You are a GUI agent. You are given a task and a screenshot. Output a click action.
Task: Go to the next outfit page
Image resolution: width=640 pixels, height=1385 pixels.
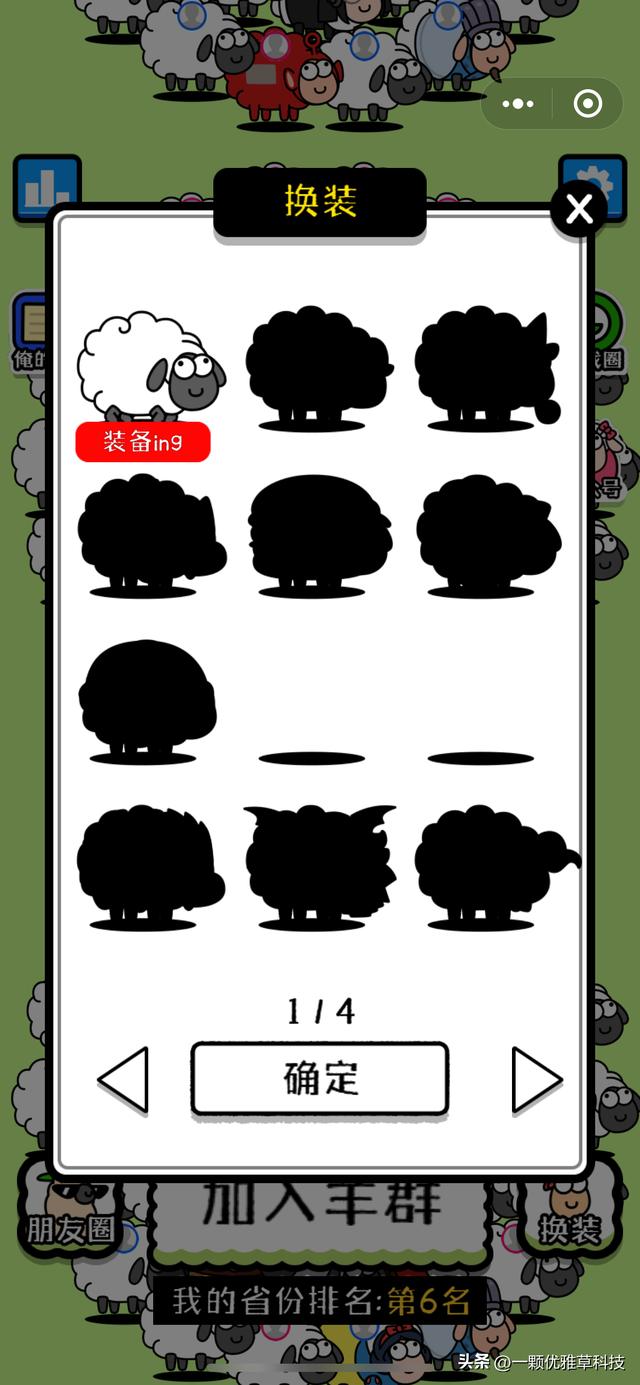tap(536, 1080)
